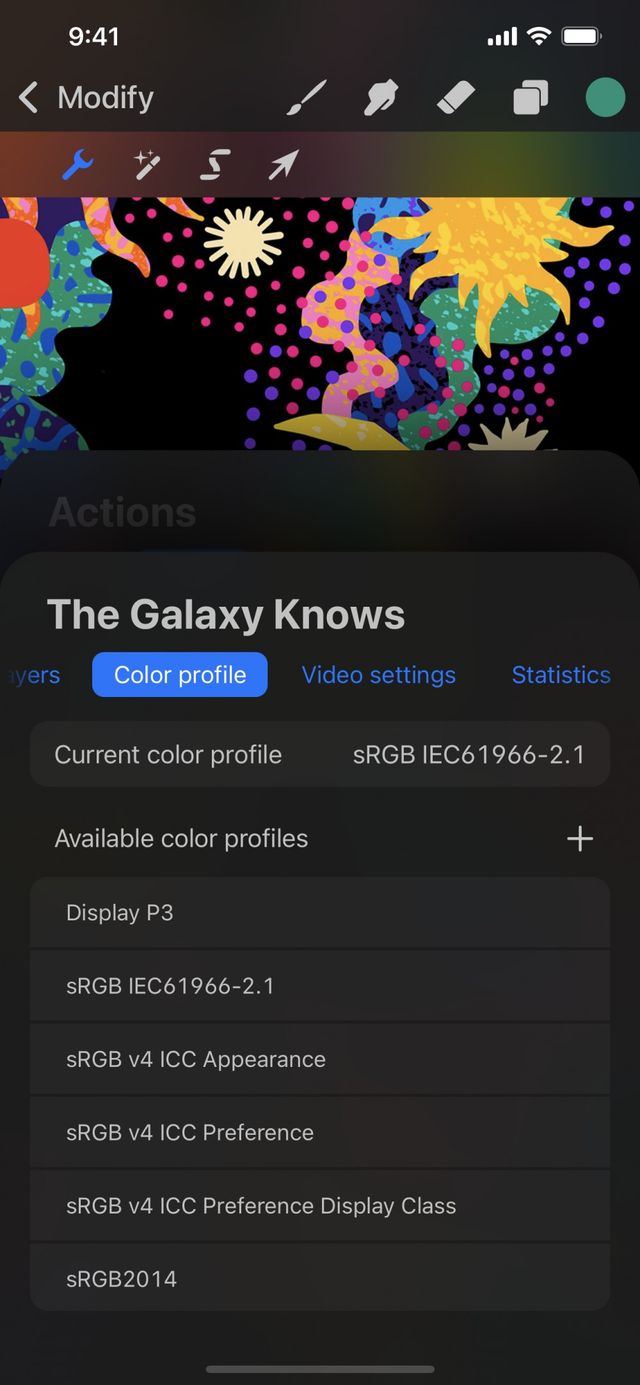Open the layers panel icon

[530, 98]
